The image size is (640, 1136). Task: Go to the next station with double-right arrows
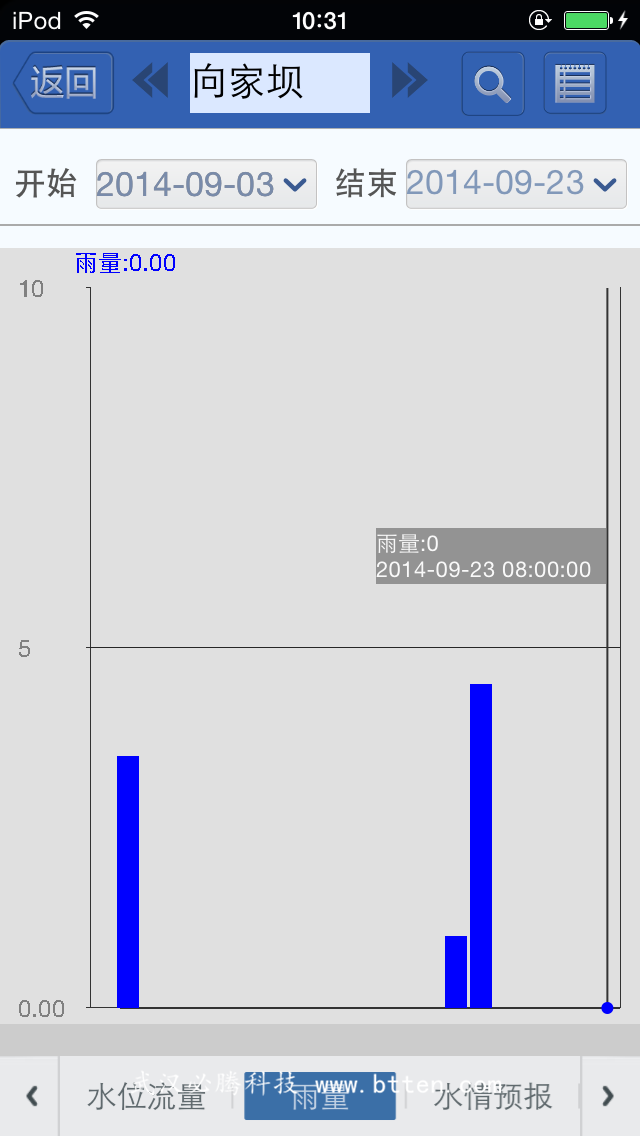point(410,80)
